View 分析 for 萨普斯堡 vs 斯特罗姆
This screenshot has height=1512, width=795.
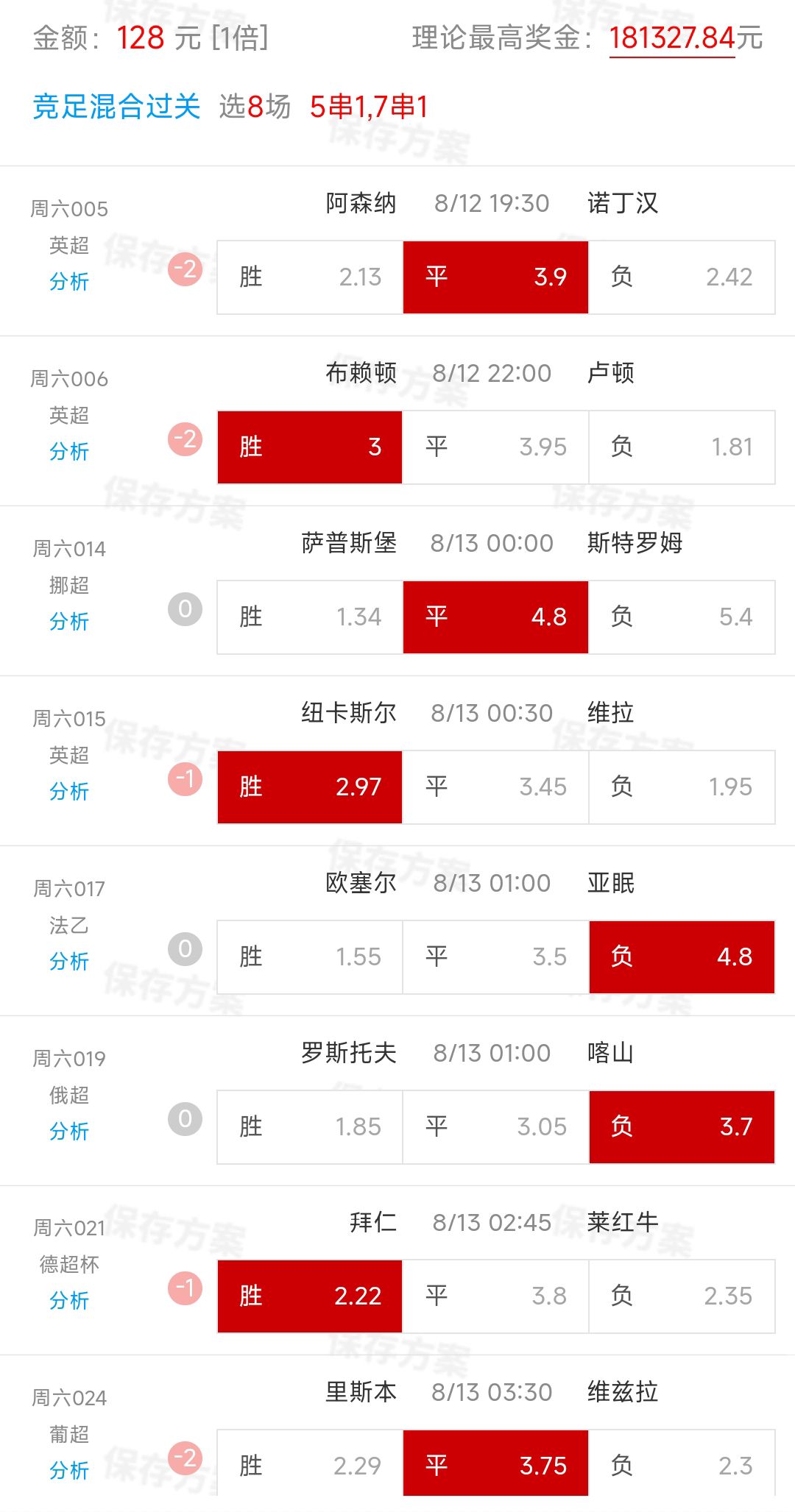pyautogui.click(x=68, y=621)
